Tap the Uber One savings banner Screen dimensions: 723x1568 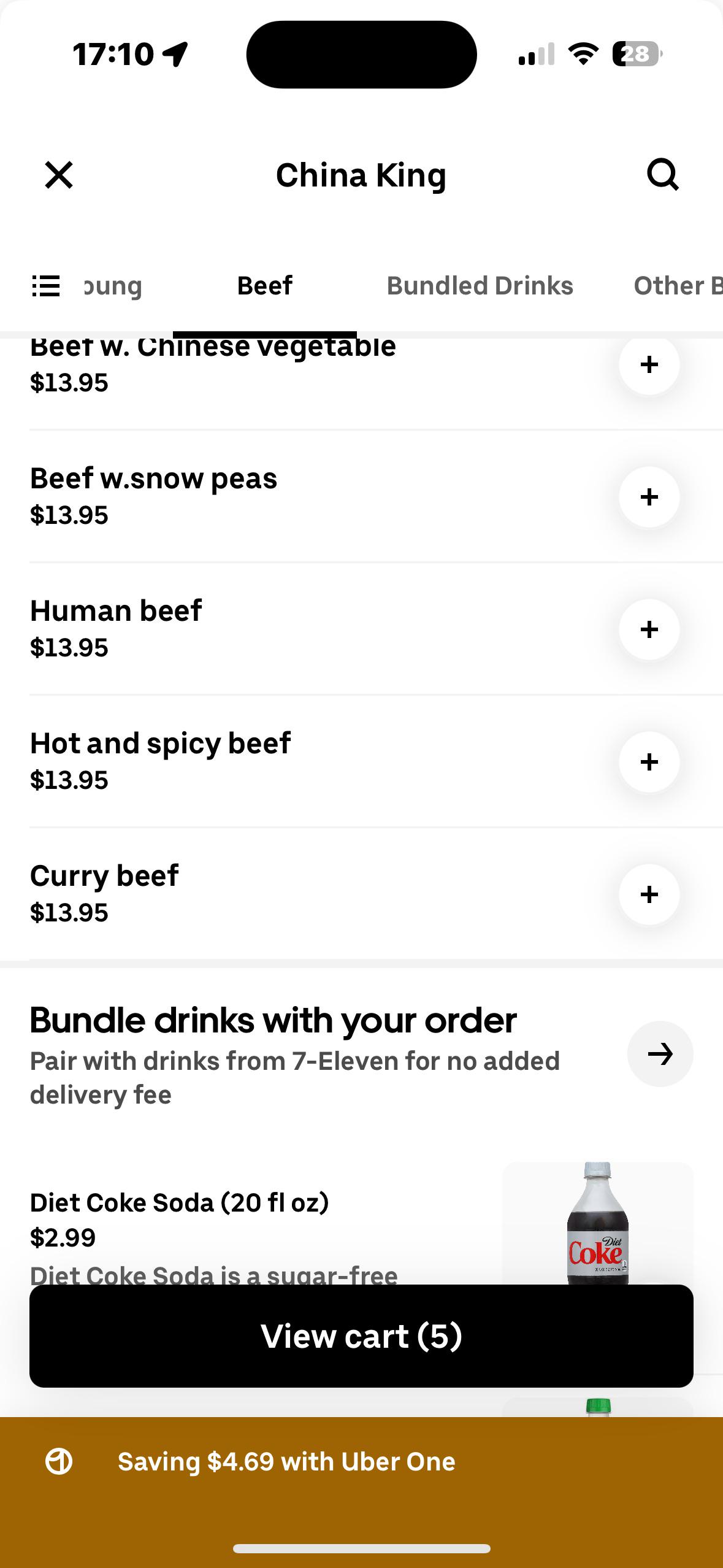click(361, 1461)
